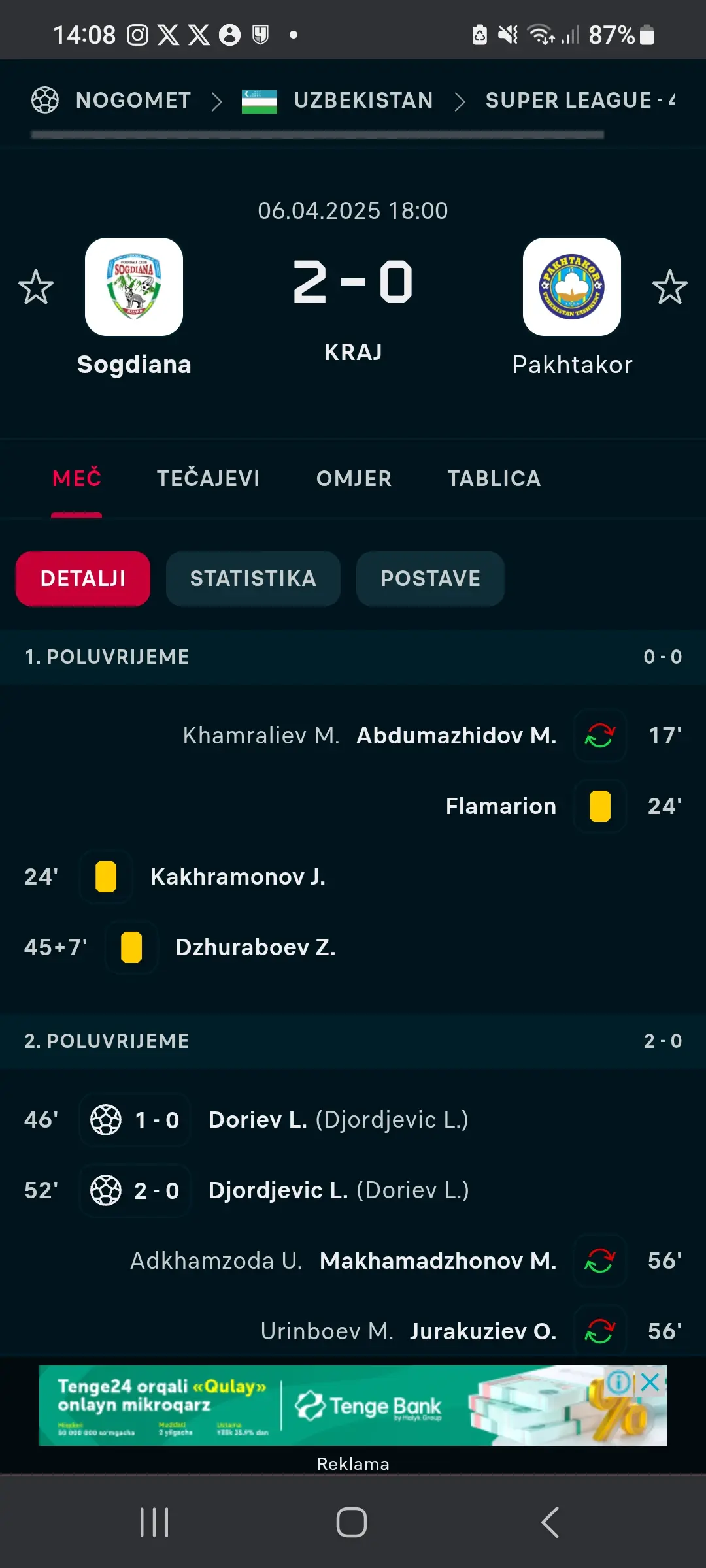Open Sogdiana team page
706x1568 pixels.
[x=134, y=287]
